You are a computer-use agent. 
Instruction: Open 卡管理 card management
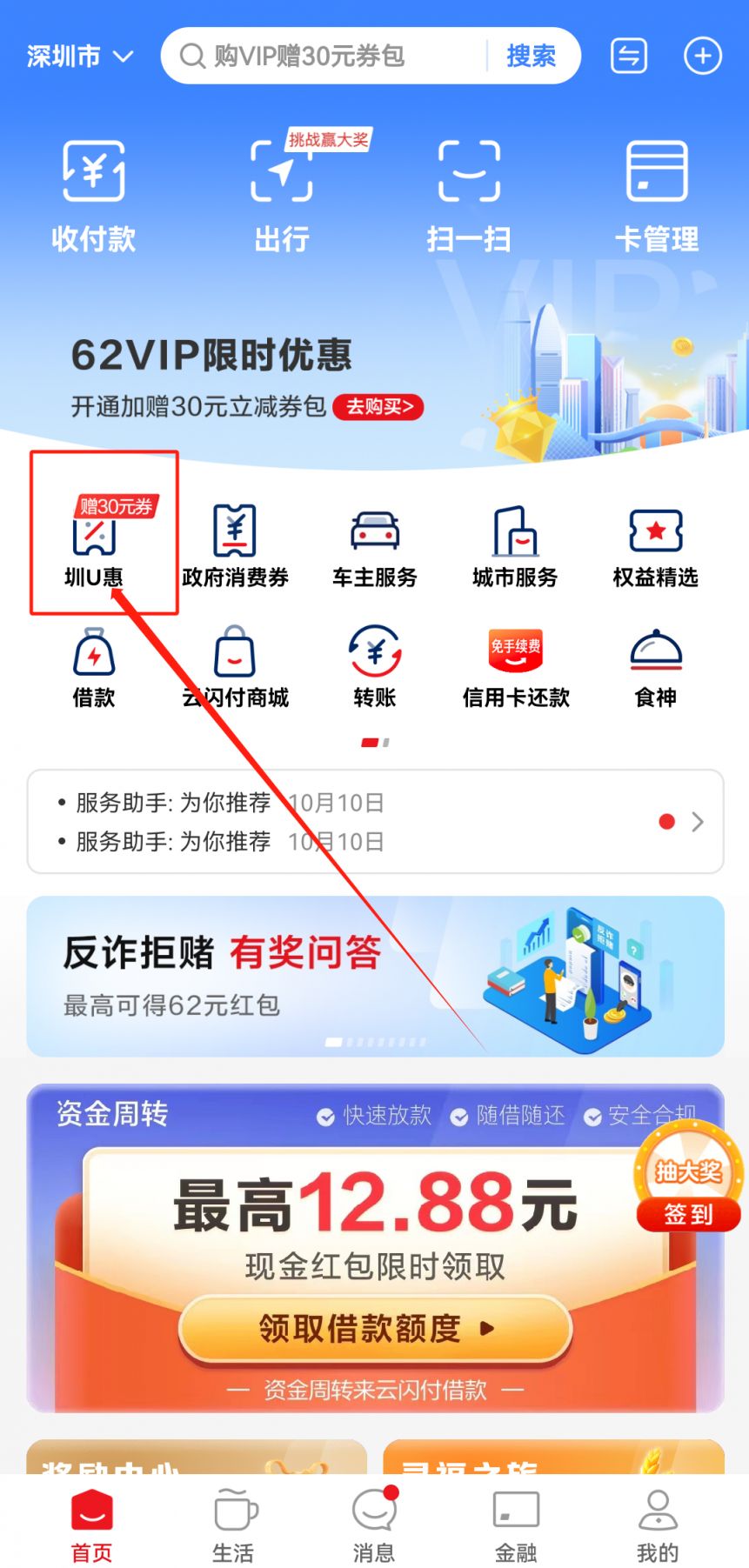[x=657, y=196]
